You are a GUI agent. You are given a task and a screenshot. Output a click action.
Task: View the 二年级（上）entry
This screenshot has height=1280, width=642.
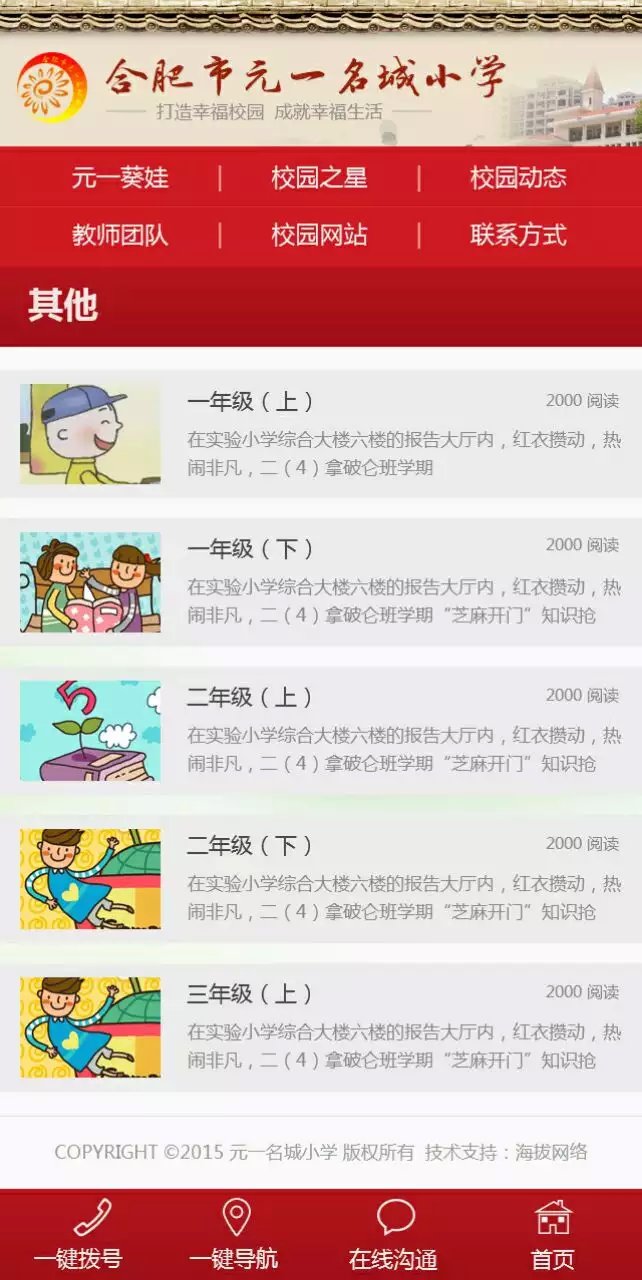(250, 697)
